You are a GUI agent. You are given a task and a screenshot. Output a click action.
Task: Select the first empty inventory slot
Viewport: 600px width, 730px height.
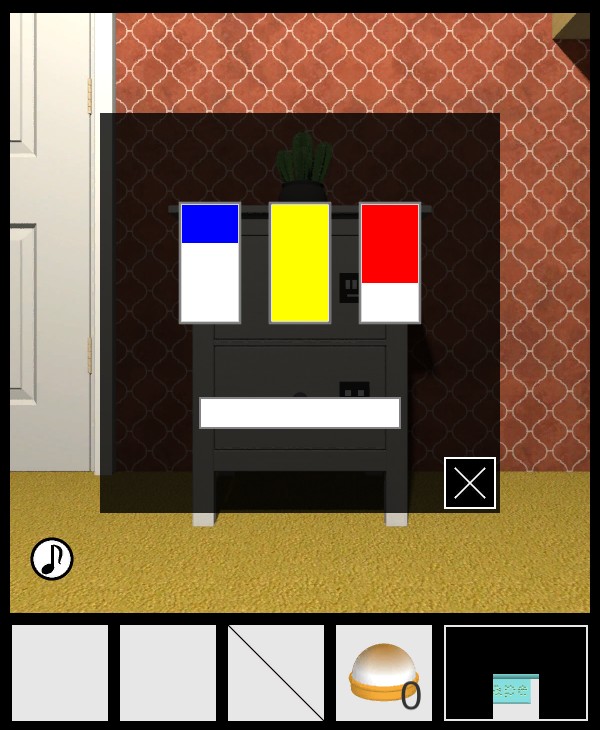(x=60, y=673)
